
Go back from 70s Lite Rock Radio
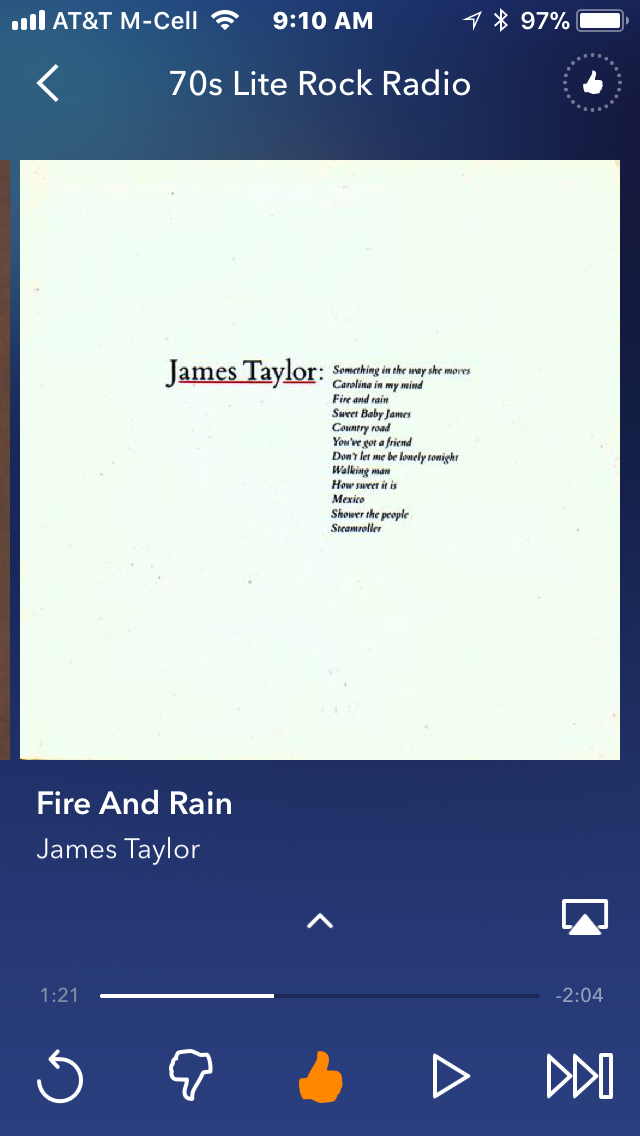tap(48, 83)
